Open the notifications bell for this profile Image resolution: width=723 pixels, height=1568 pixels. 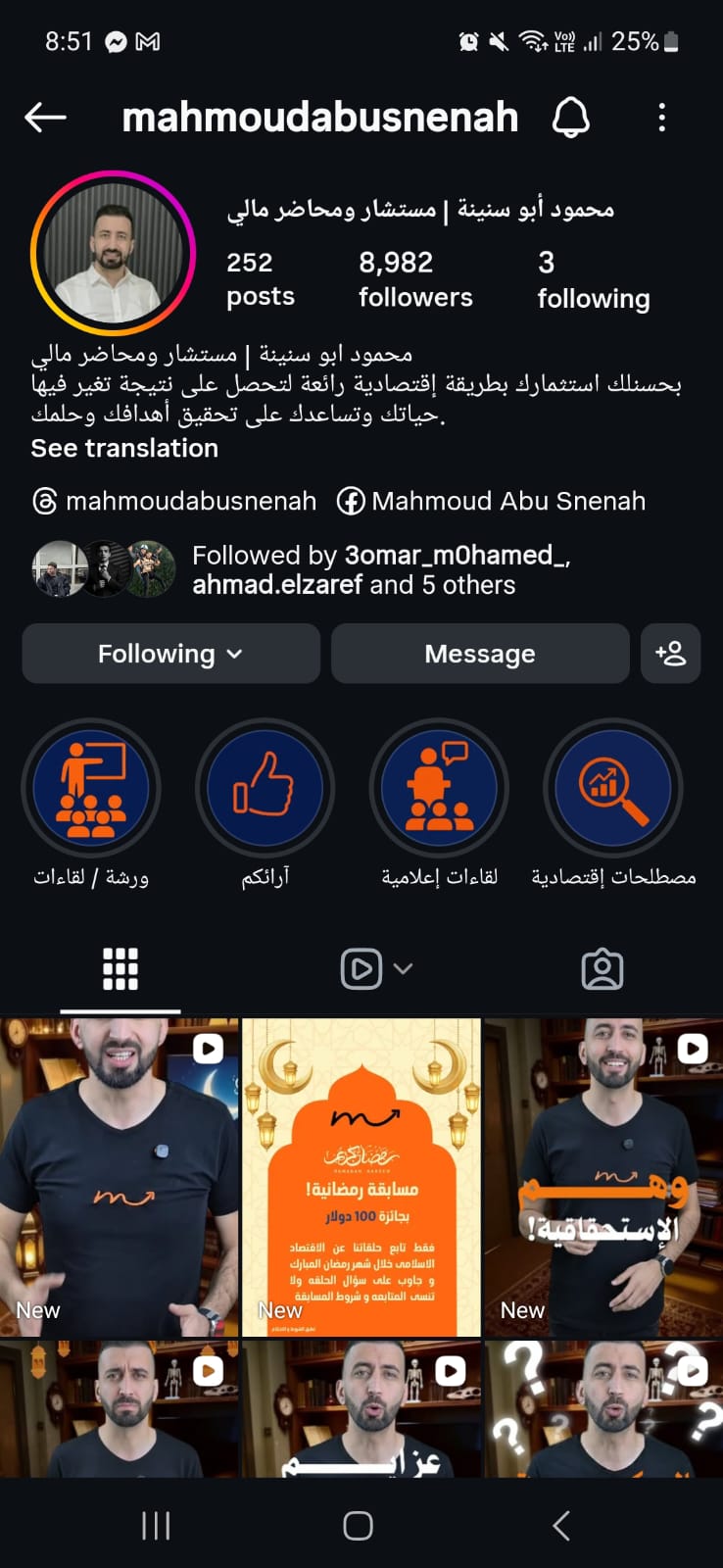click(x=570, y=118)
